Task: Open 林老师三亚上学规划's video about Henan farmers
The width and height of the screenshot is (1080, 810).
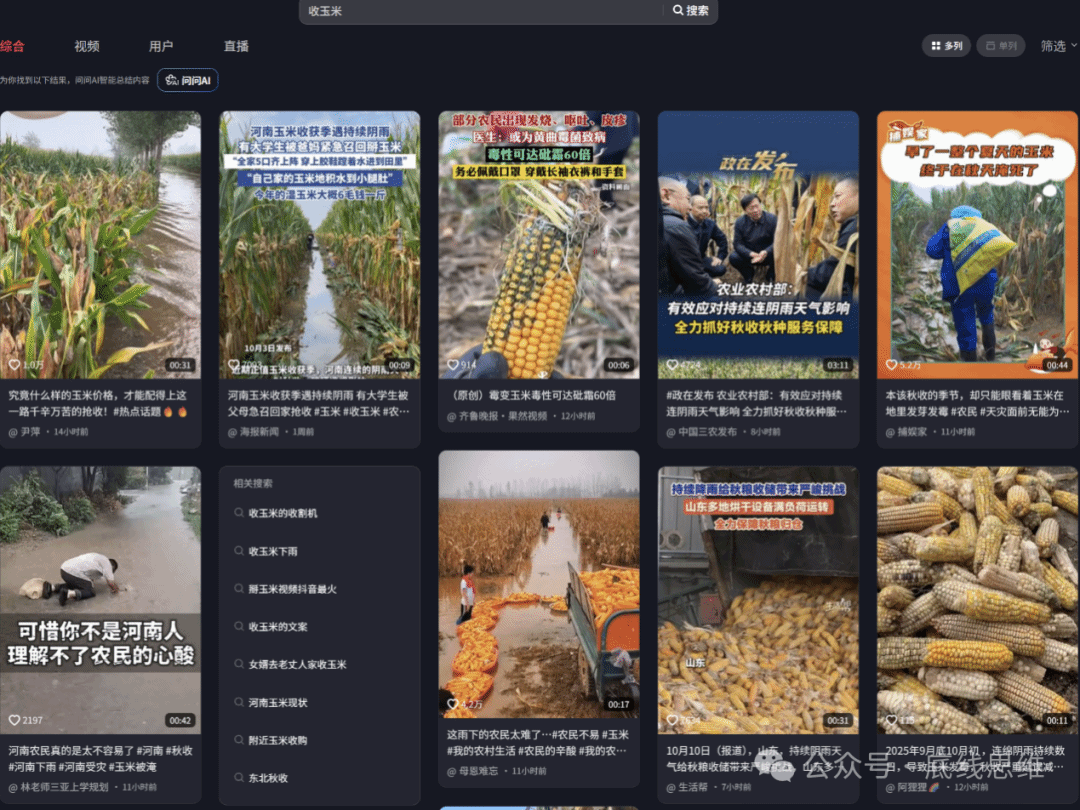Action: (x=100, y=600)
